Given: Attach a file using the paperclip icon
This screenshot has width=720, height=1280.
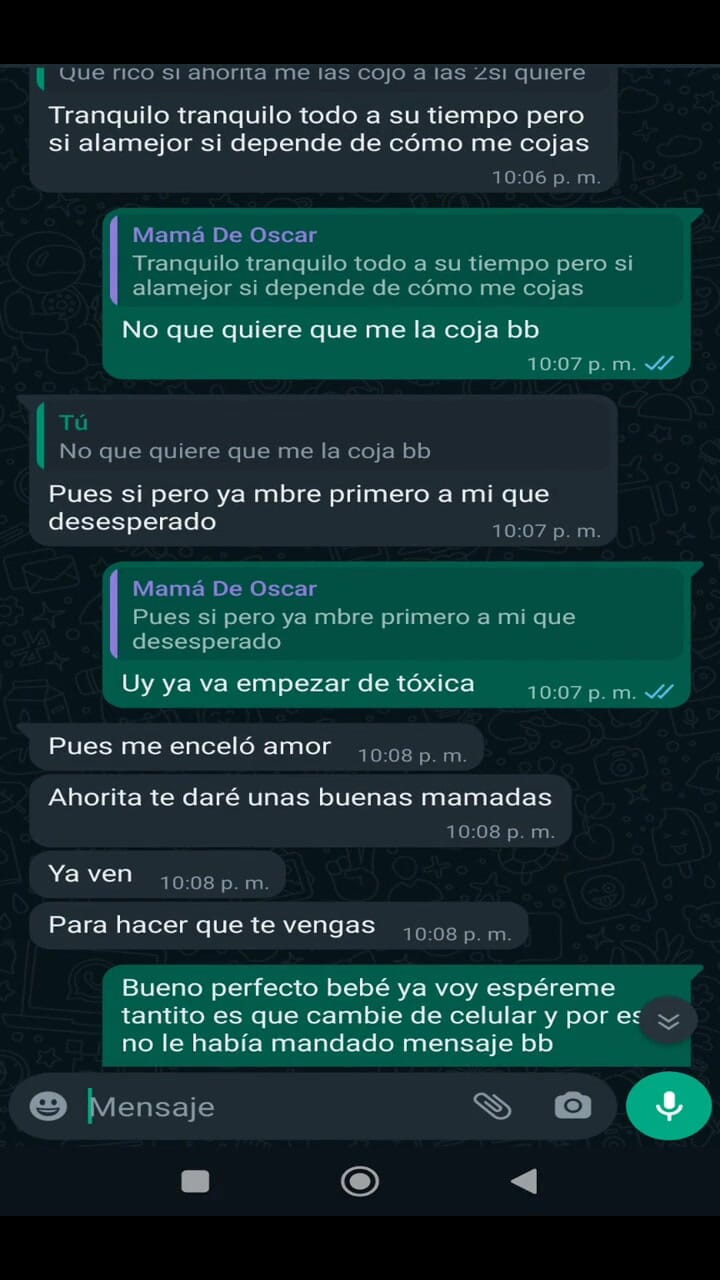Looking at the screenshot, I should [x=492, y=1106].
